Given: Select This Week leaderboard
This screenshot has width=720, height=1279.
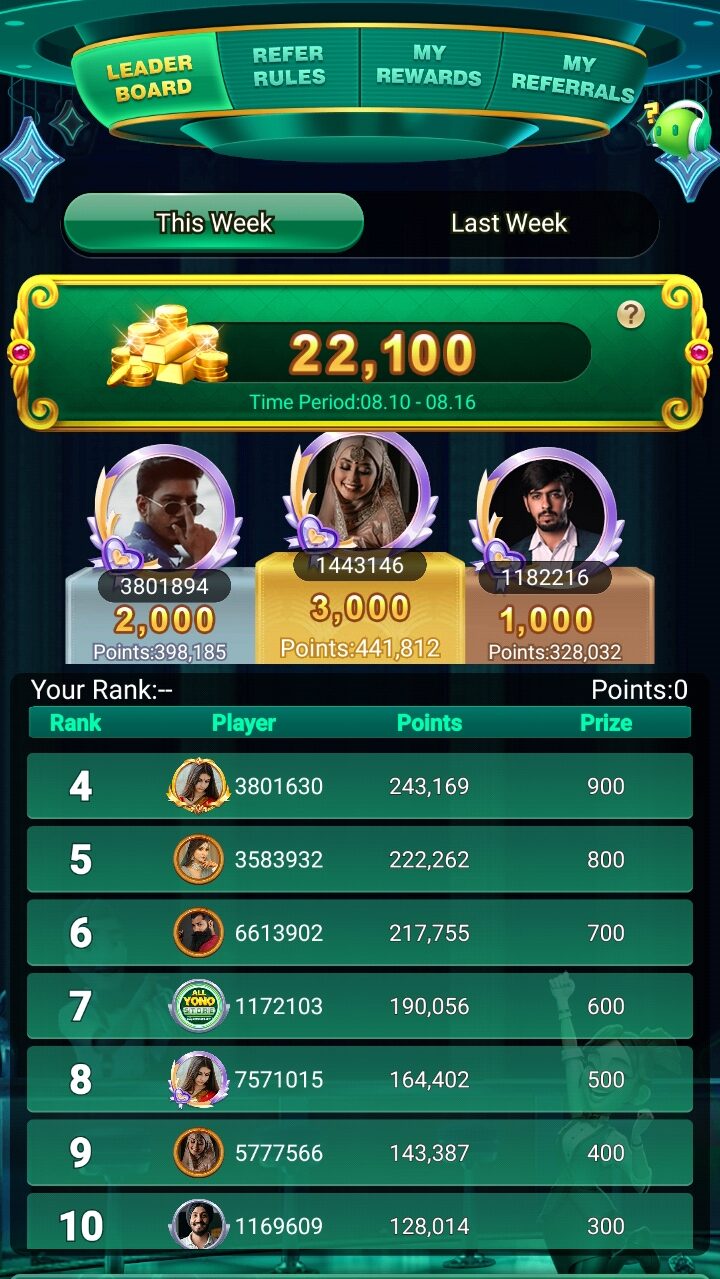Looking at the screenshot, I should click(214, 223).
